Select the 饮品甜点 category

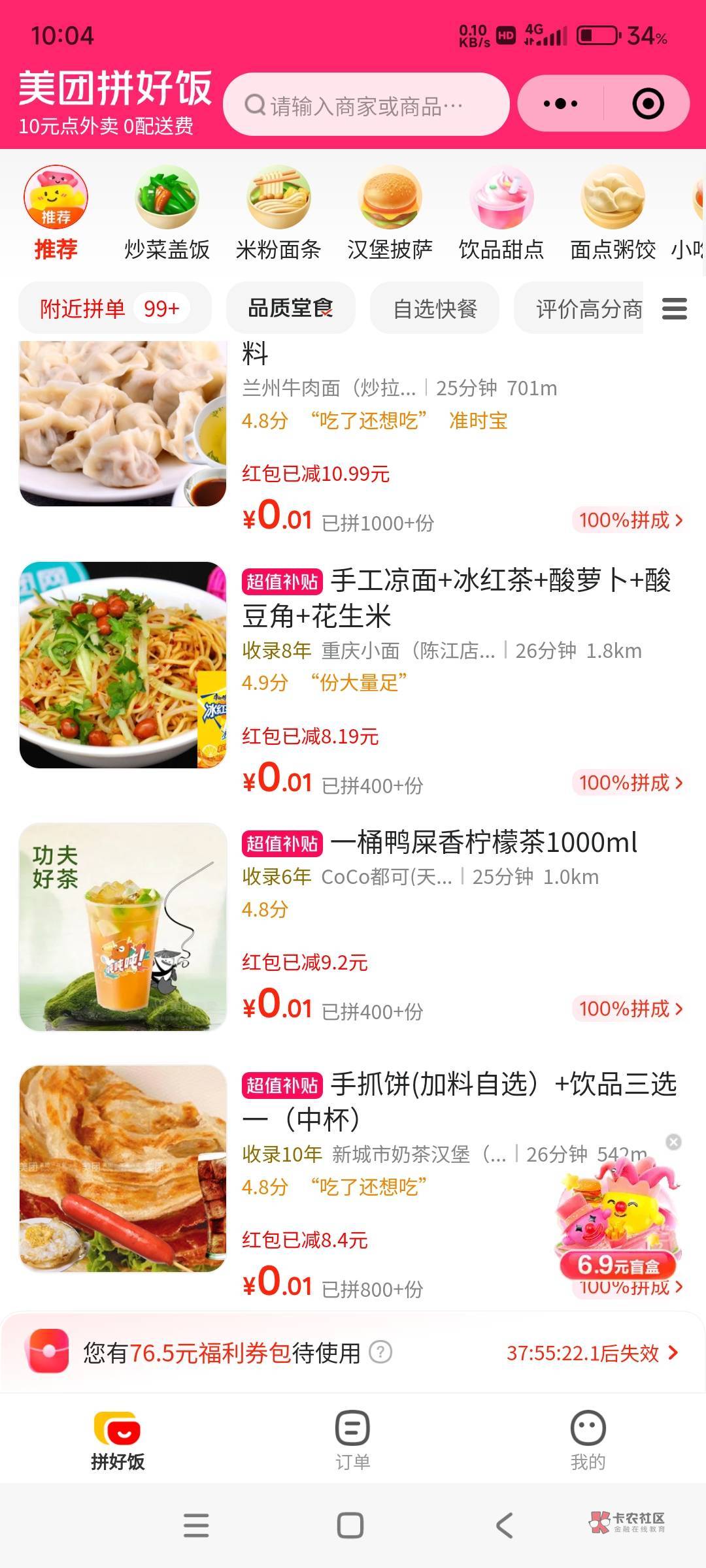tap(501, 214)
